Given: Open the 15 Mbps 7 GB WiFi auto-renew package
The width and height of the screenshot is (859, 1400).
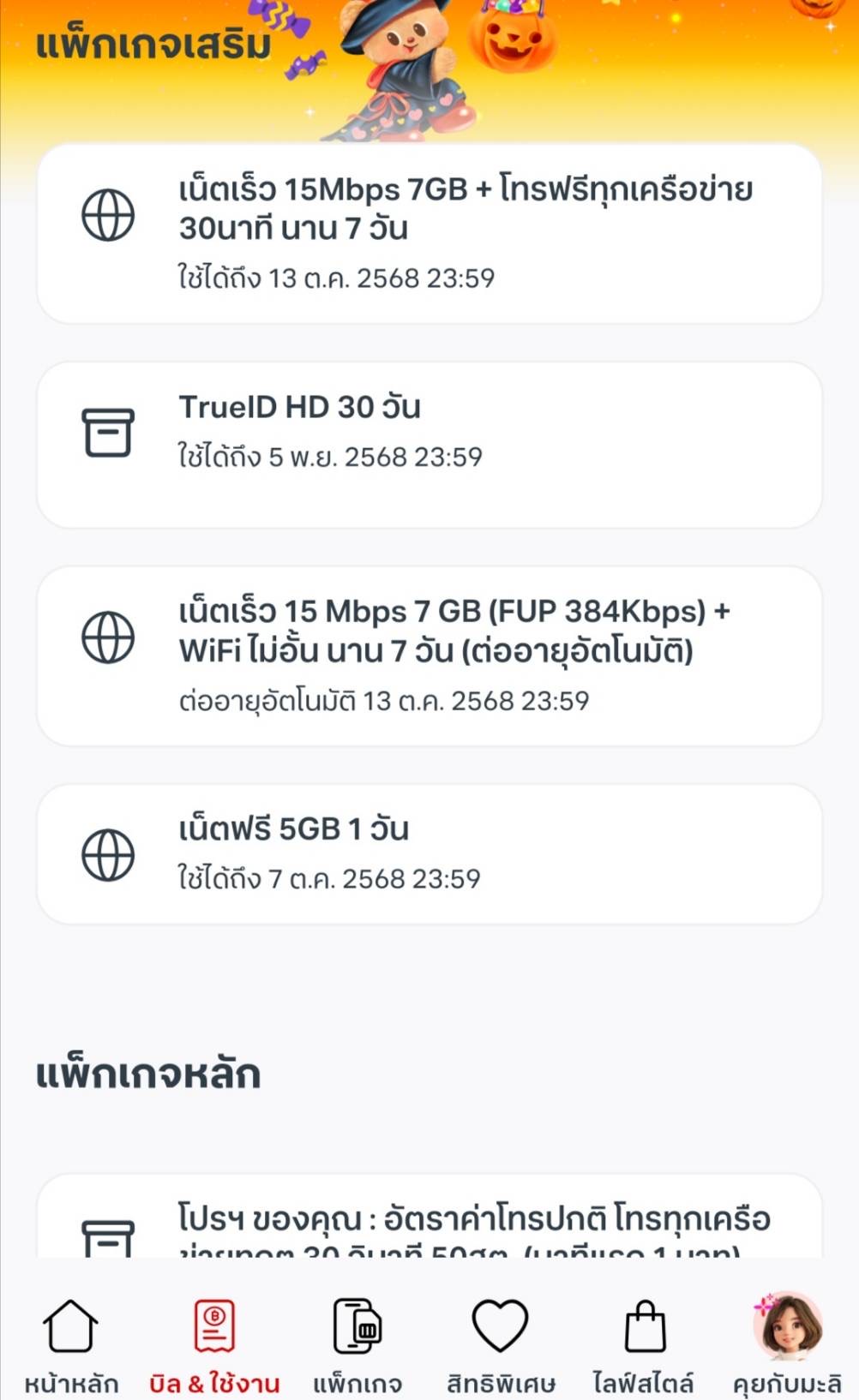Looking at the screenshot, I should click(x=429, y=655).
